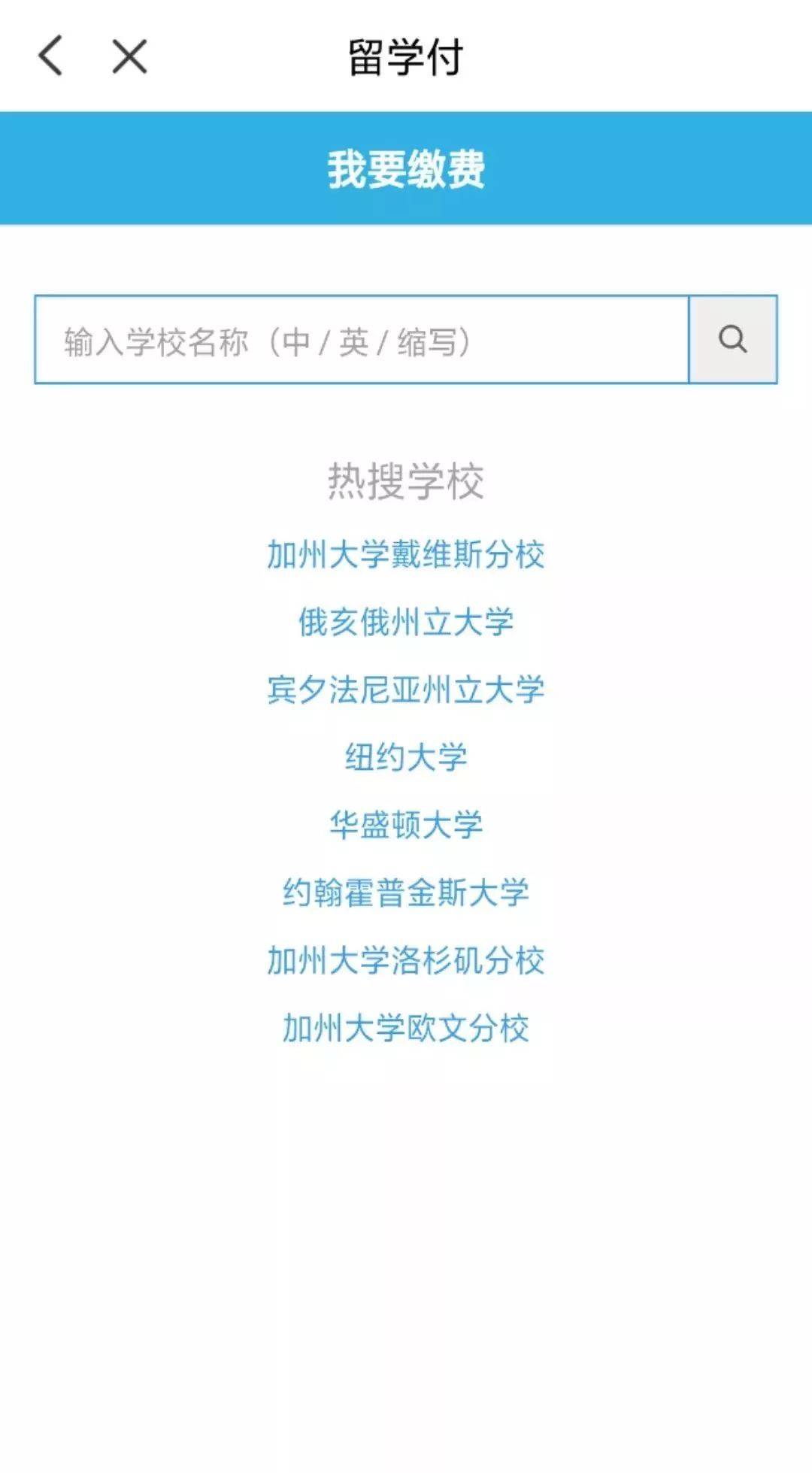
Task: Close the 留学付 page
Action: [x=129, y=56]
